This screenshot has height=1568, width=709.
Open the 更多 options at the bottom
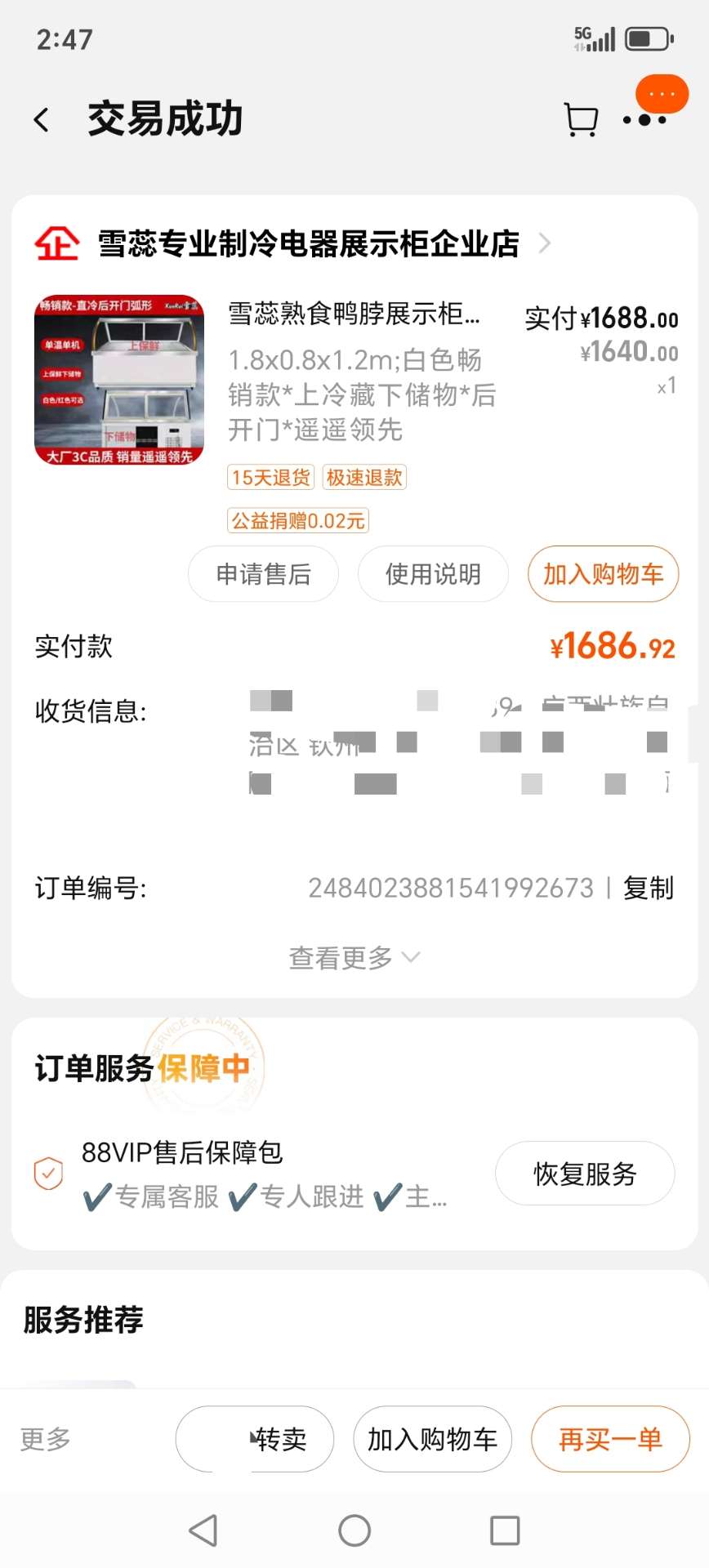click(46, 1439)
